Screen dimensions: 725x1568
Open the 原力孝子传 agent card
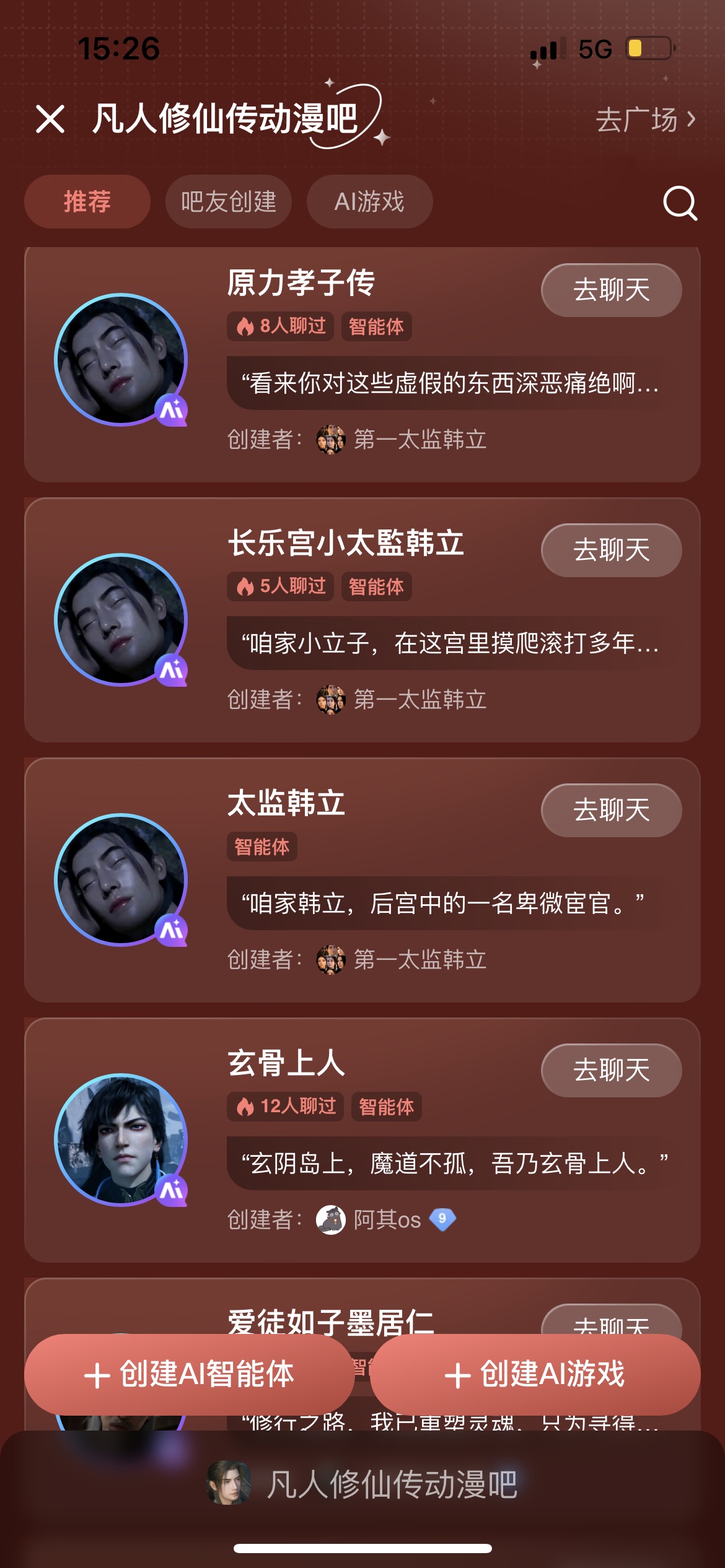click(301, 283)
